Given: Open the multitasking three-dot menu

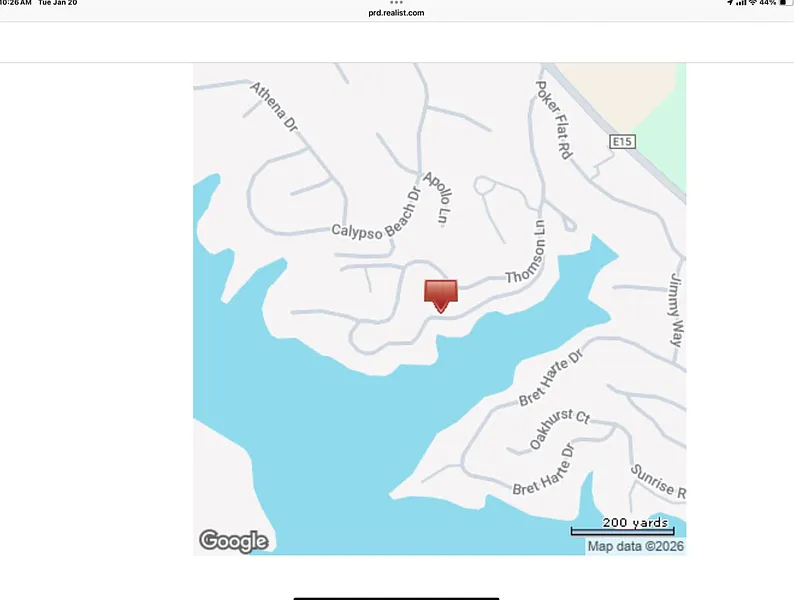Looking at the screenshot, I should (397, 3).
